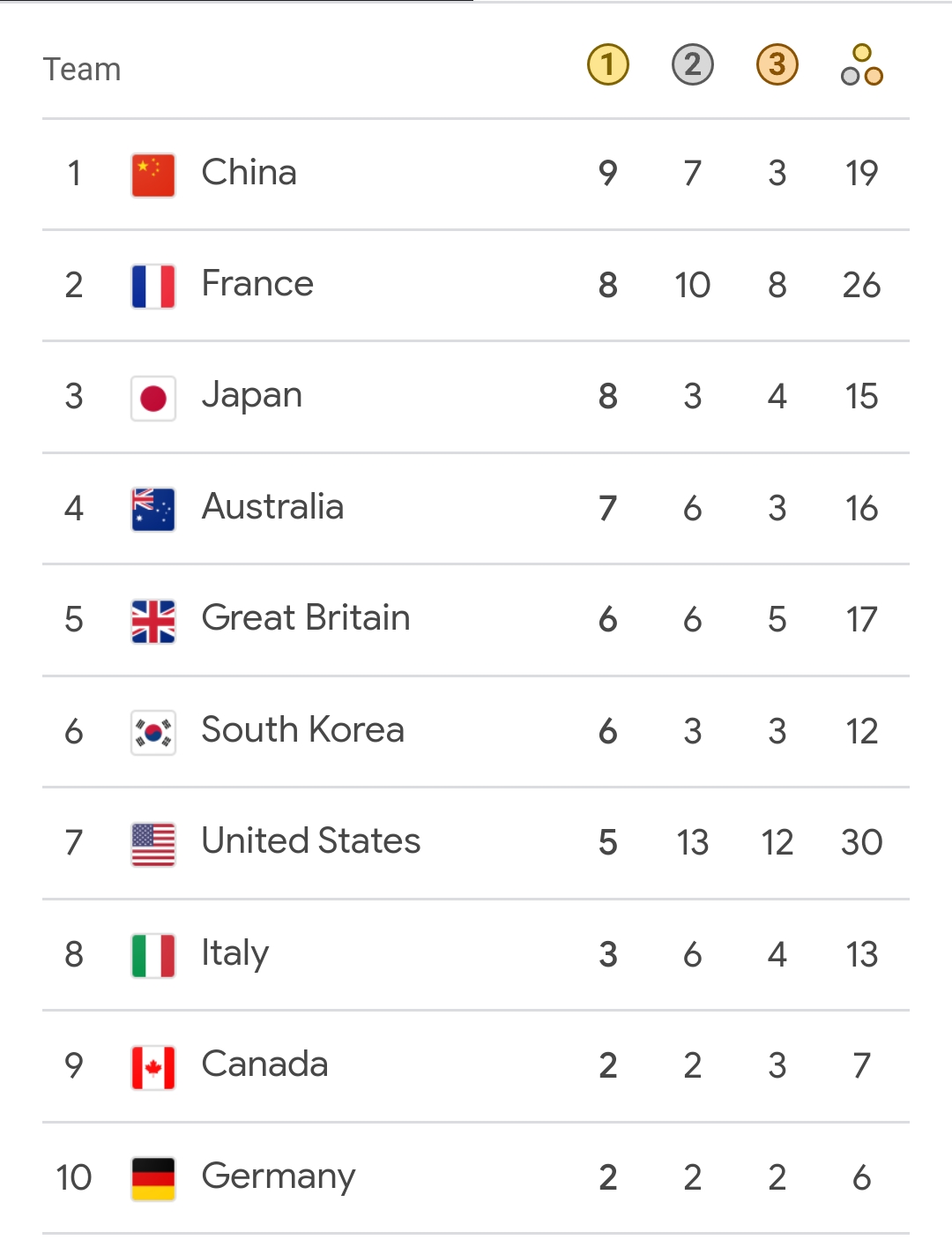Select South Korea in the table
952x1247 pixels.
(476, 732)
